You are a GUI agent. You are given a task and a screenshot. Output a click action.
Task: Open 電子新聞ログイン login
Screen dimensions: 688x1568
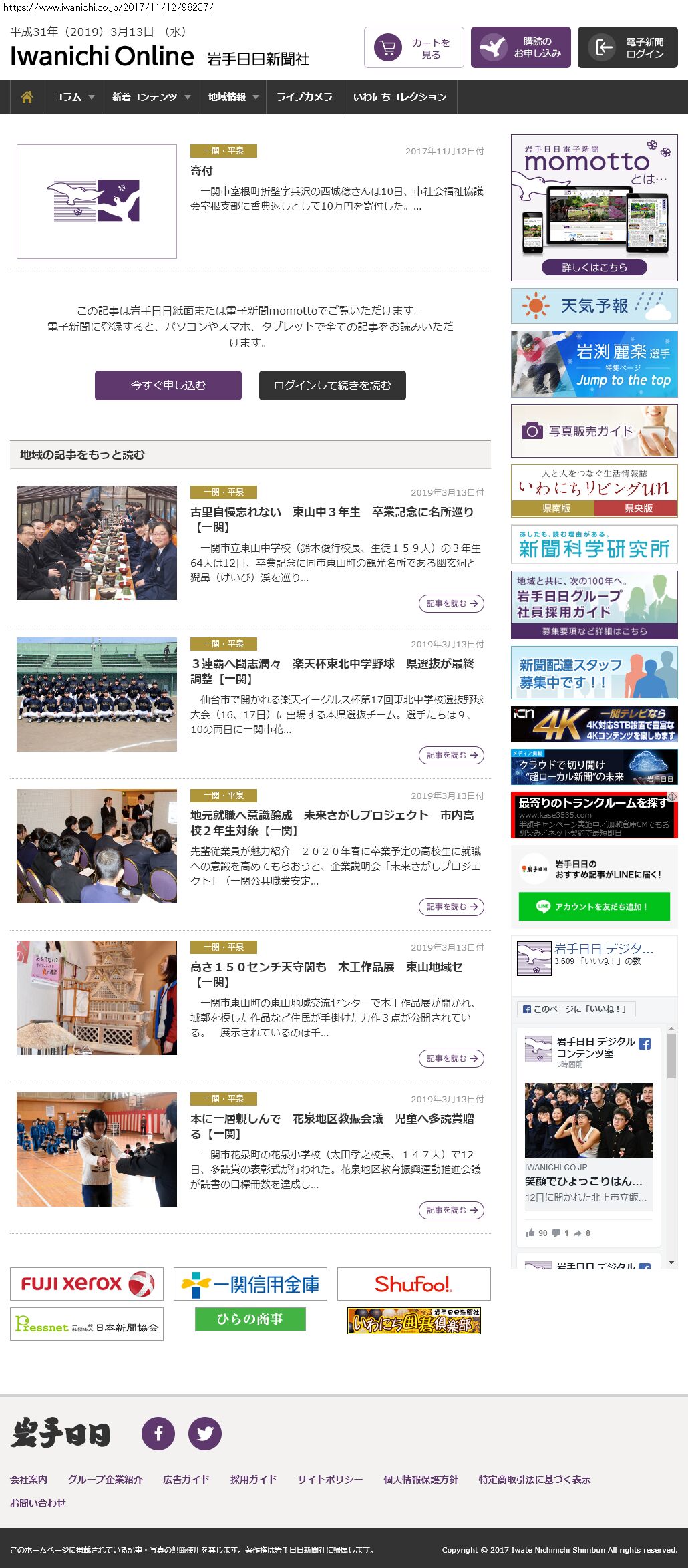(x=628, y=47)
